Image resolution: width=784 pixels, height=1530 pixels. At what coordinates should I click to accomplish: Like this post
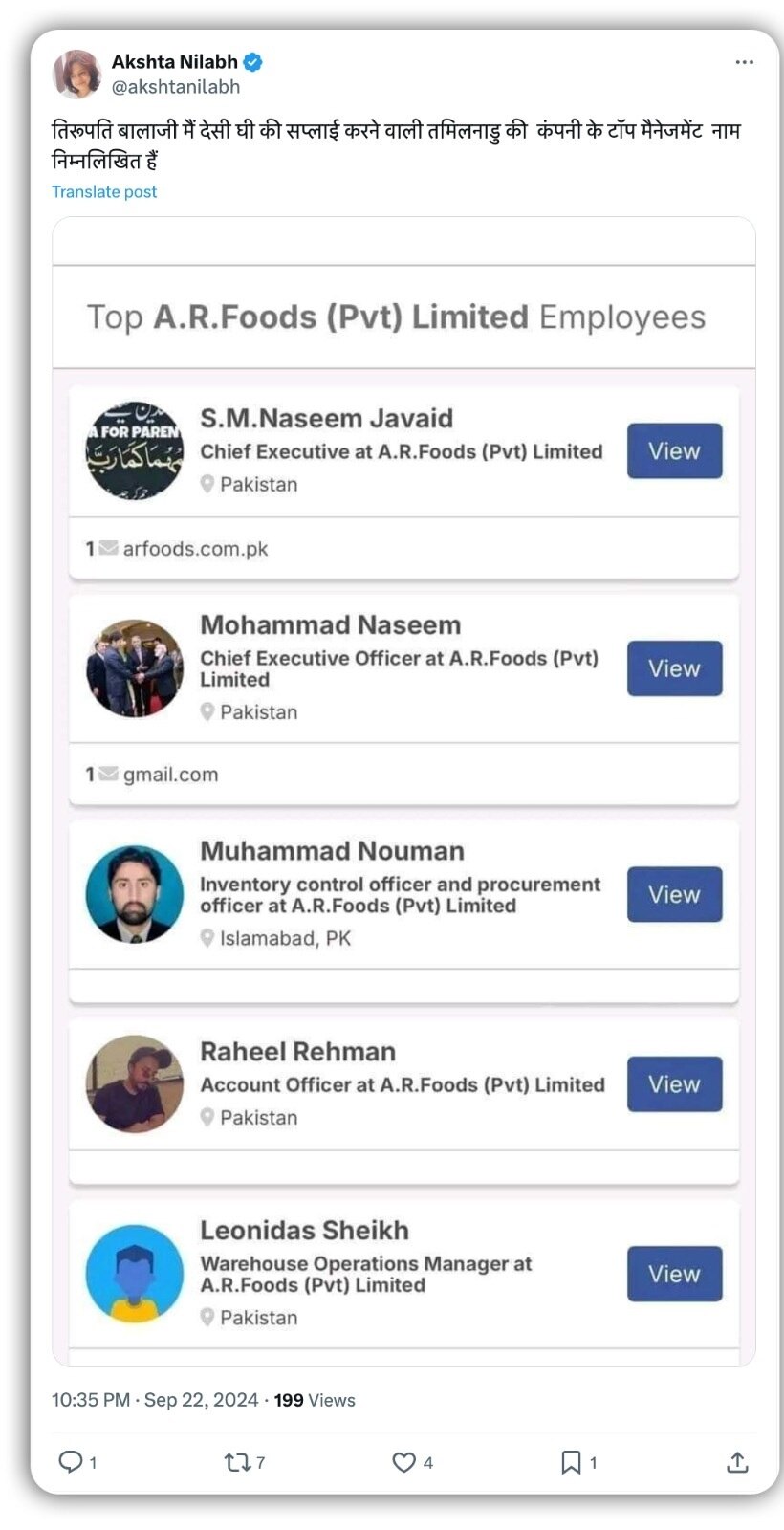tap(404, 1461)
